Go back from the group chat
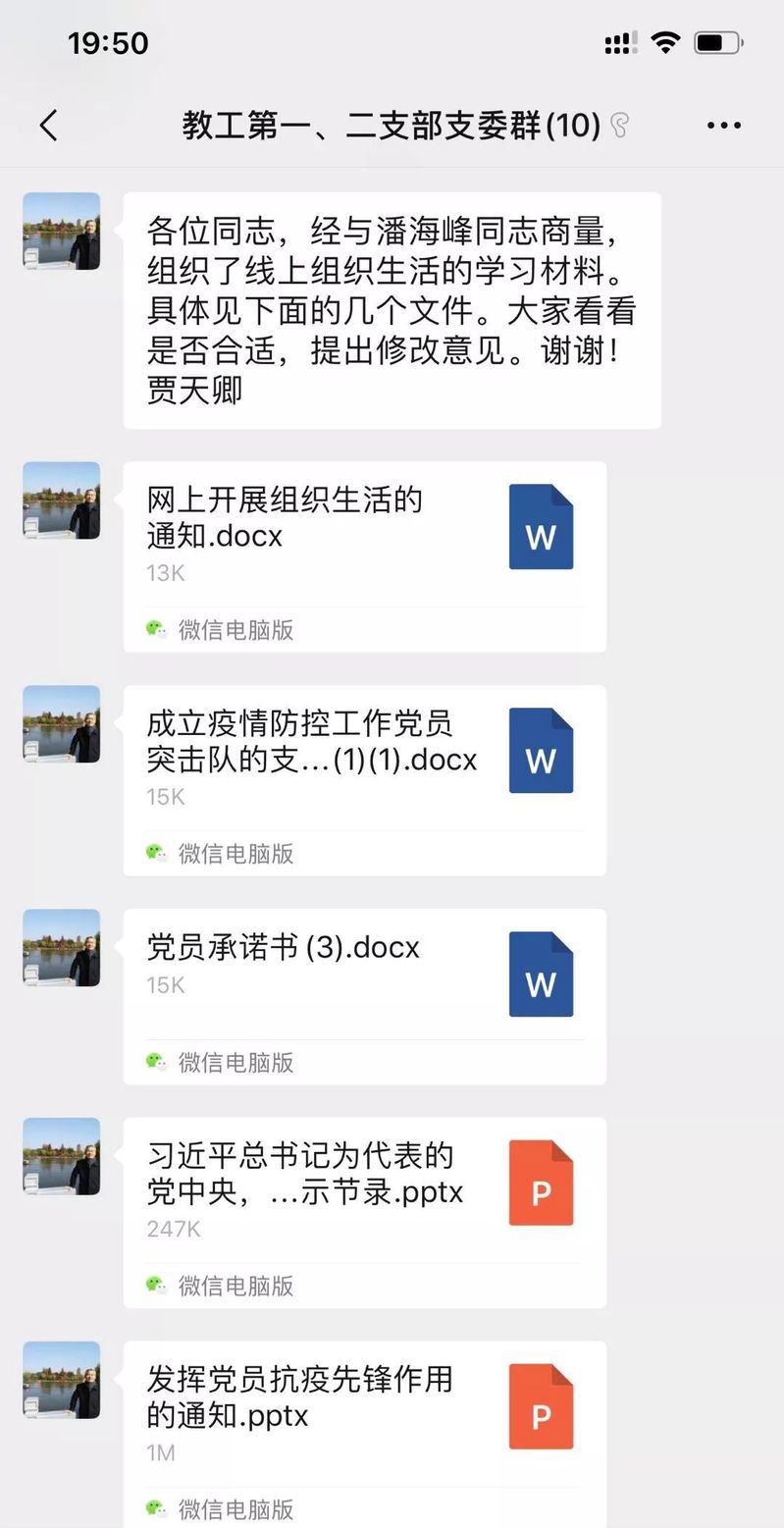The image size is (784, 1528). tap(48, 126)
